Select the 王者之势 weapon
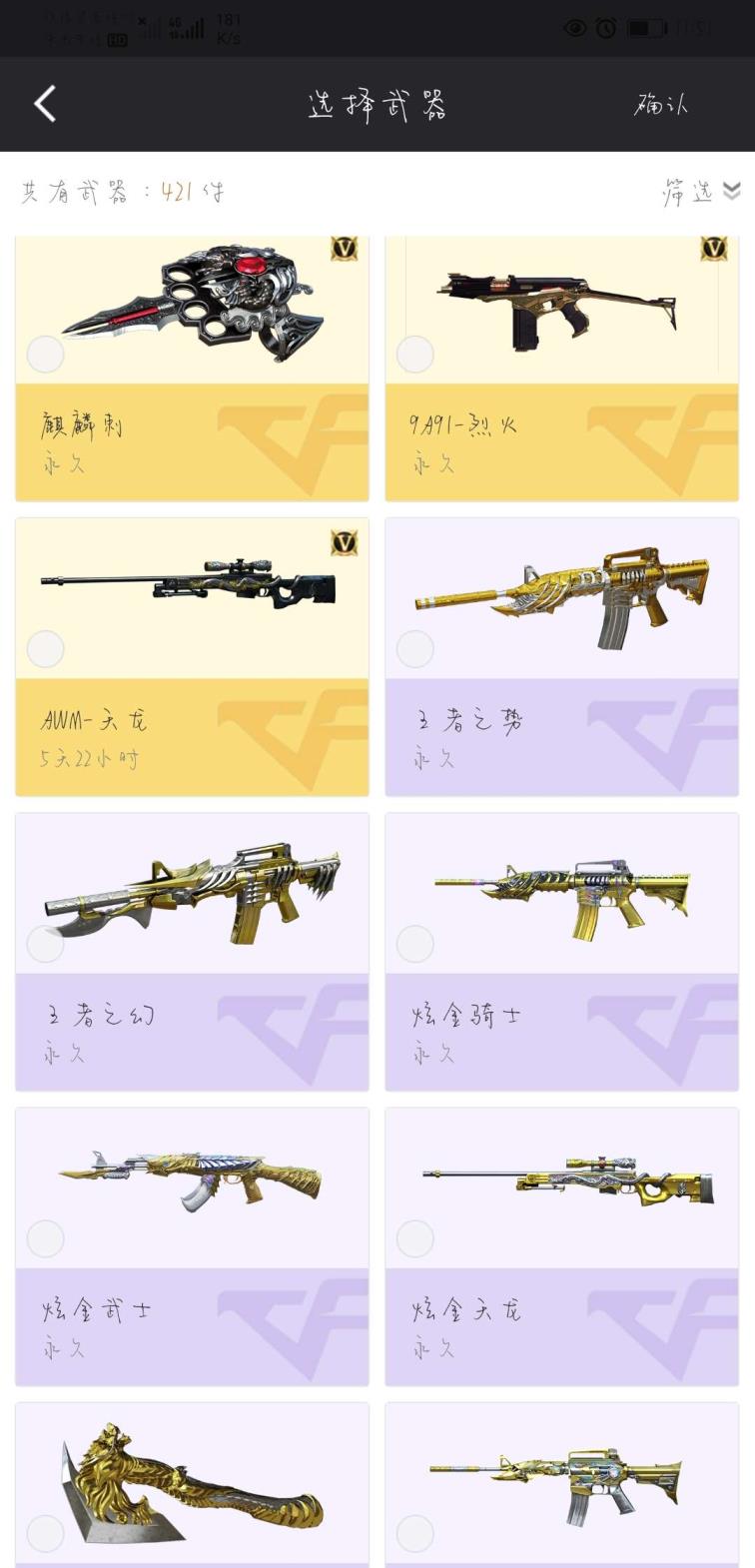The width and height of the screenshot is (755, 1568). 415,649
